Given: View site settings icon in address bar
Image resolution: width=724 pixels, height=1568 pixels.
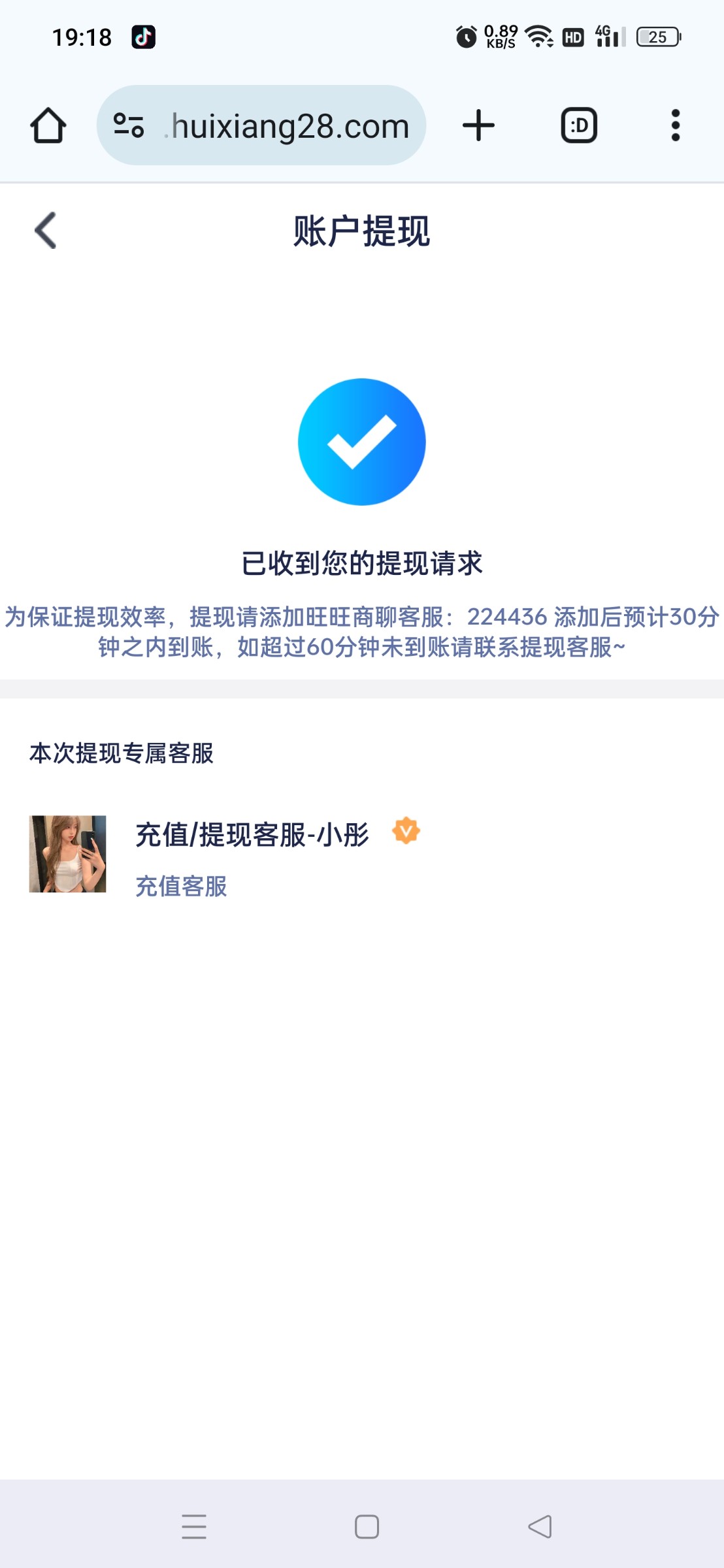Looking at the screenshot, I should tap(129, 125).
